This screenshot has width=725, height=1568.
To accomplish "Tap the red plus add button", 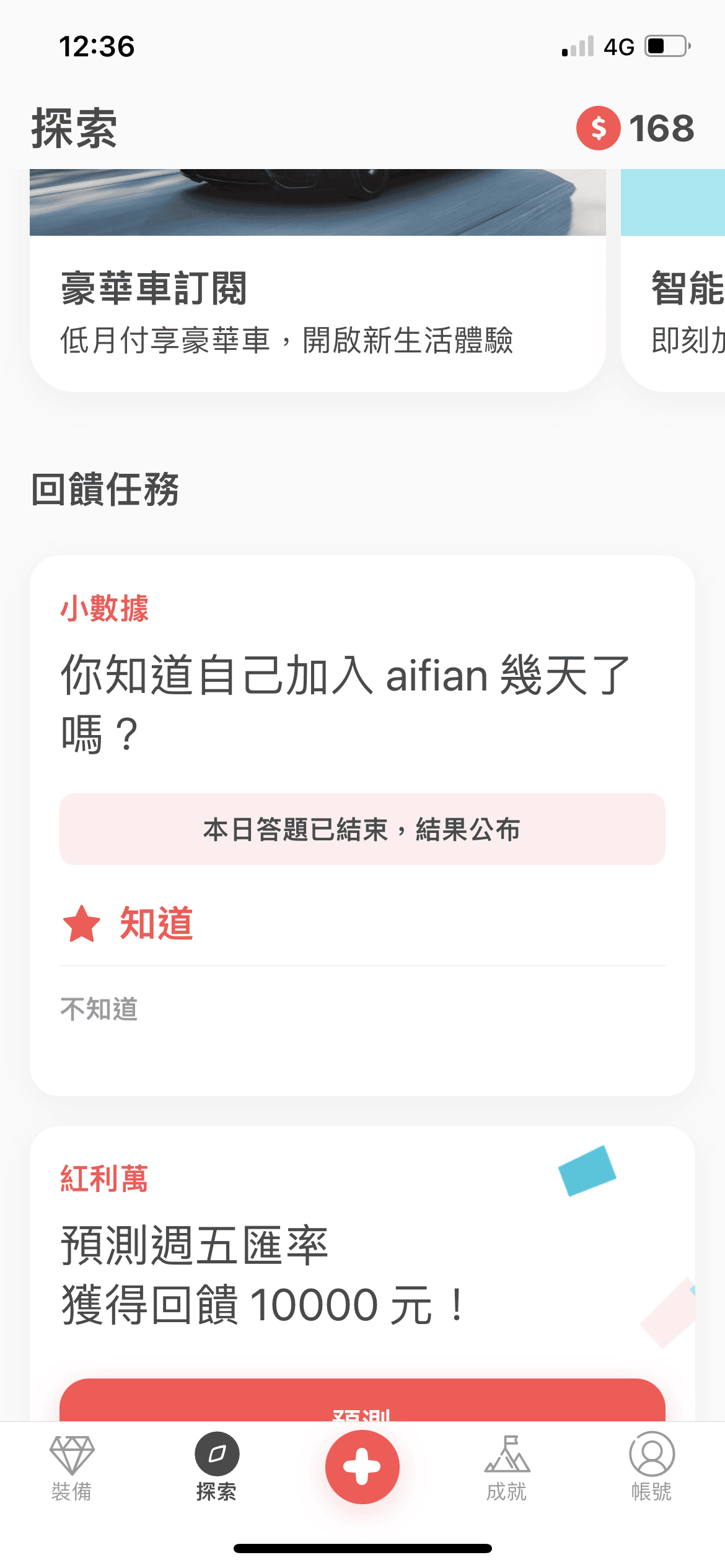I will pos(362,1466).
